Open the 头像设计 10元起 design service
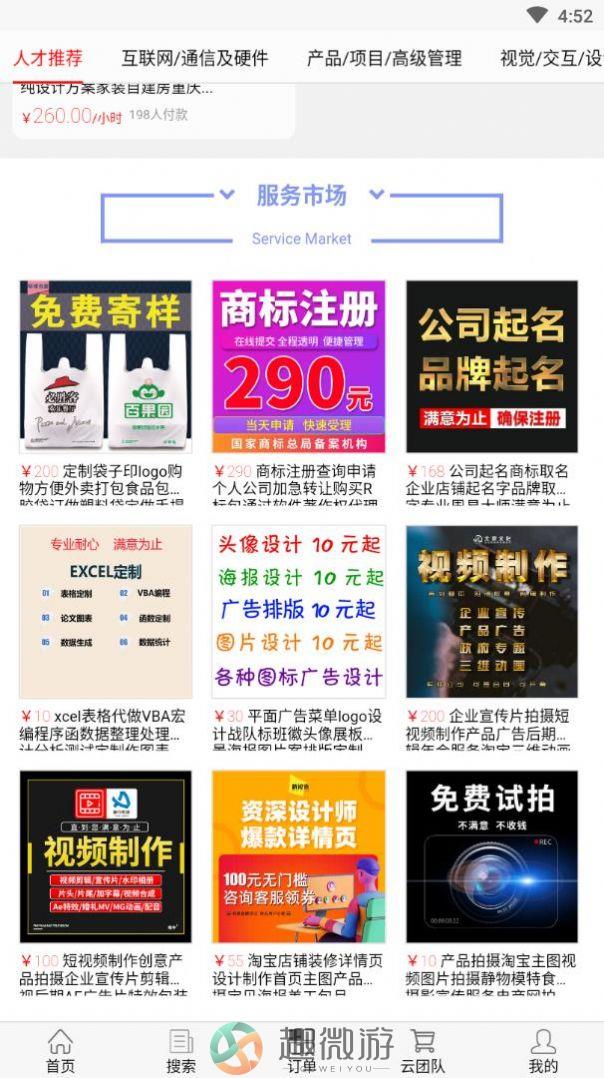 298,612
